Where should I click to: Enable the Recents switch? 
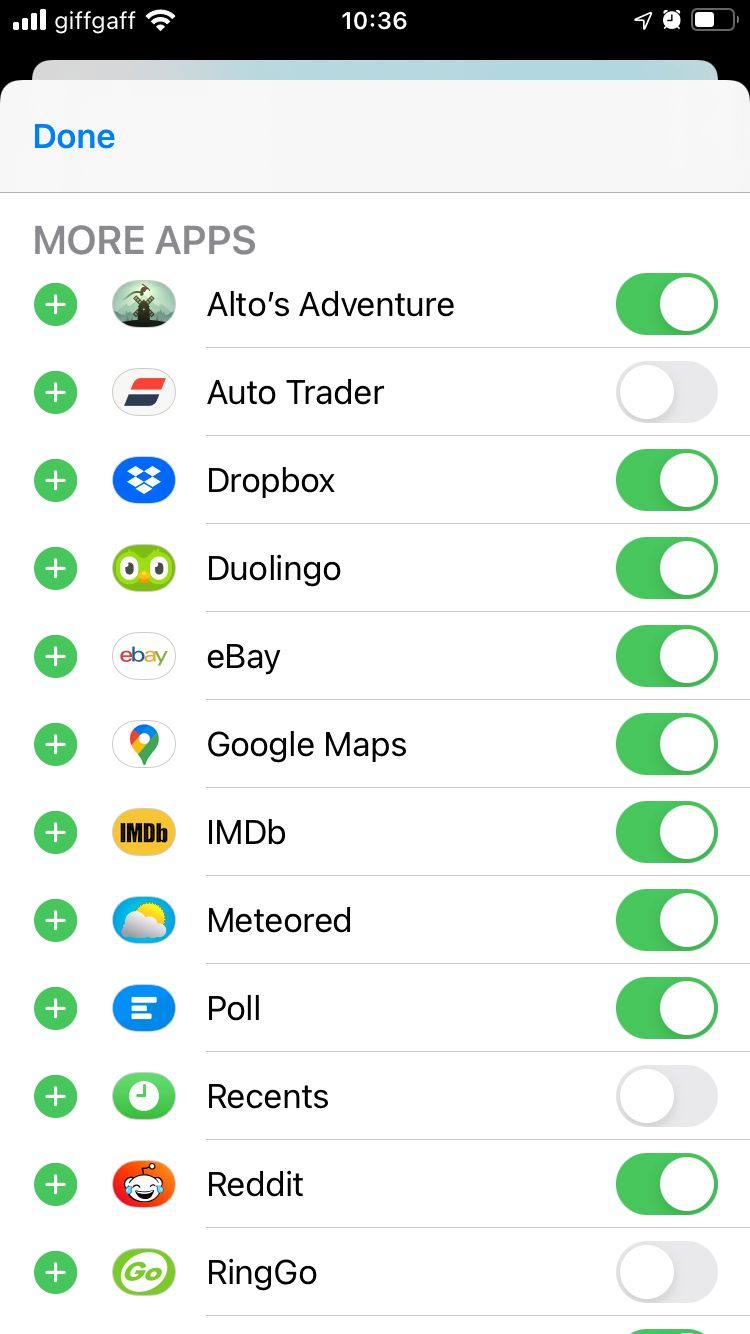[x=666, y=1097]
